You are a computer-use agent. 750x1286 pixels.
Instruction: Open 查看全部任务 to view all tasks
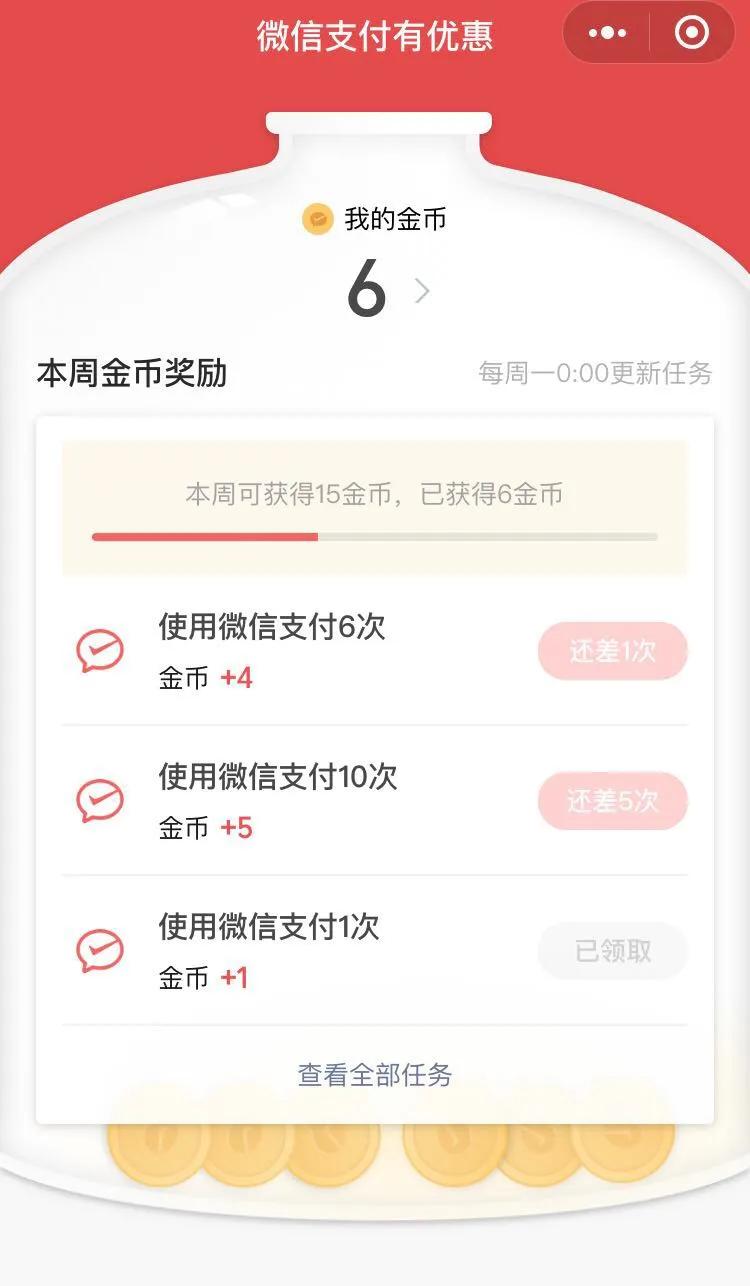[374, 1075]
